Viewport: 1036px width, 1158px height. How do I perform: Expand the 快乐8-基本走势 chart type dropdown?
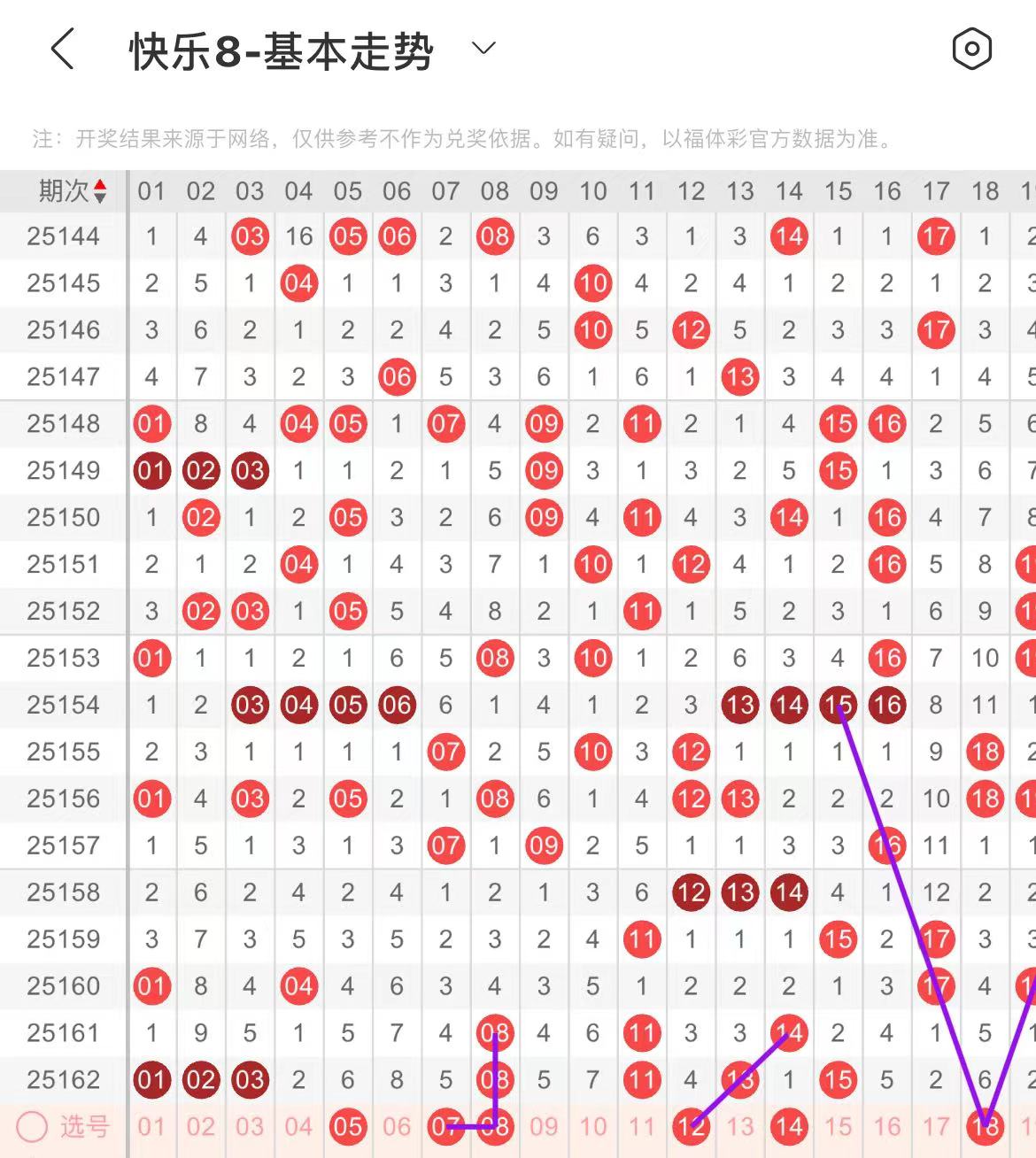[x=483, y=49]
